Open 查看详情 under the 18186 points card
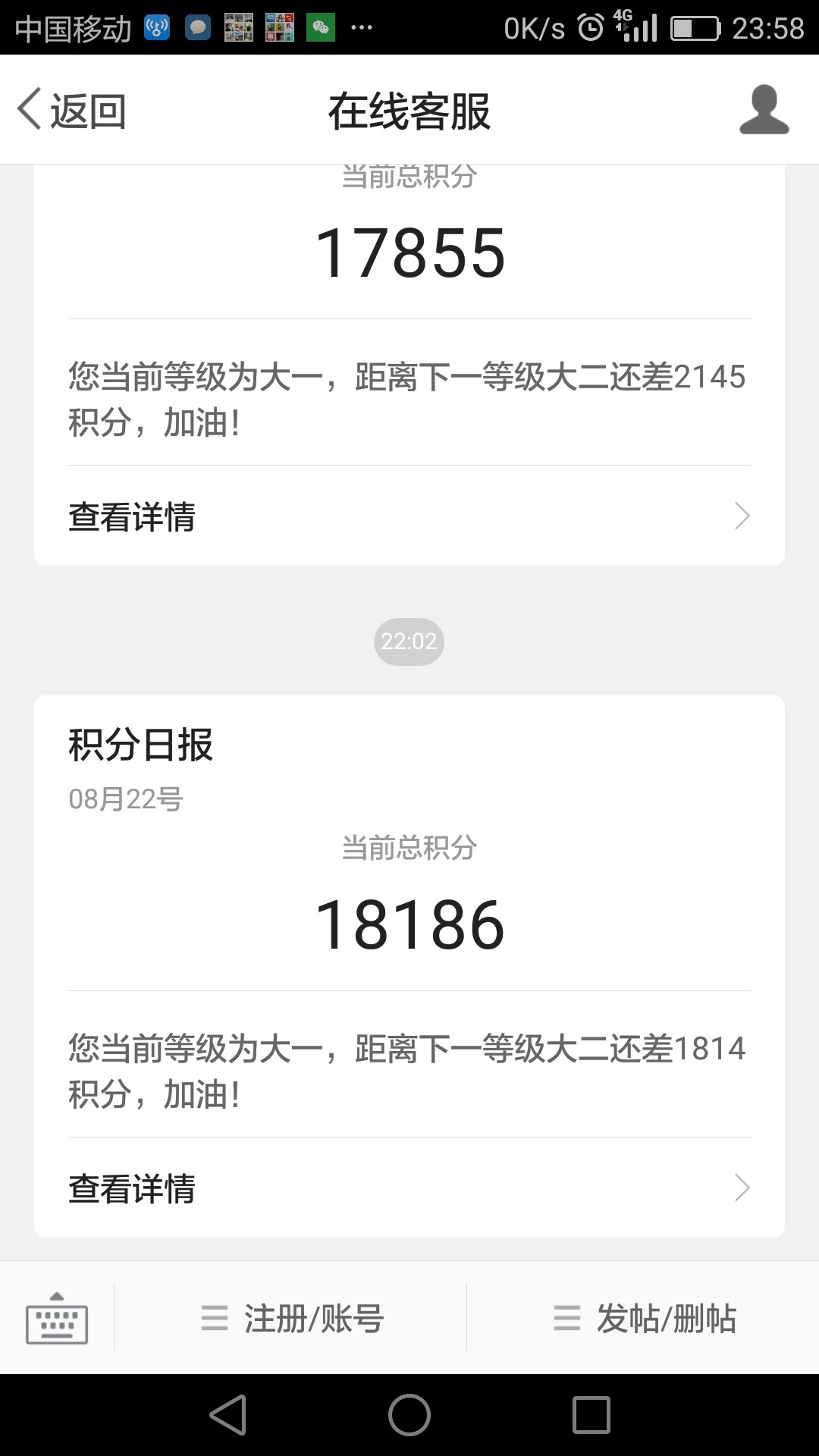The width and height of the screenshot is (819, 1456). [x=409, y=1188]
